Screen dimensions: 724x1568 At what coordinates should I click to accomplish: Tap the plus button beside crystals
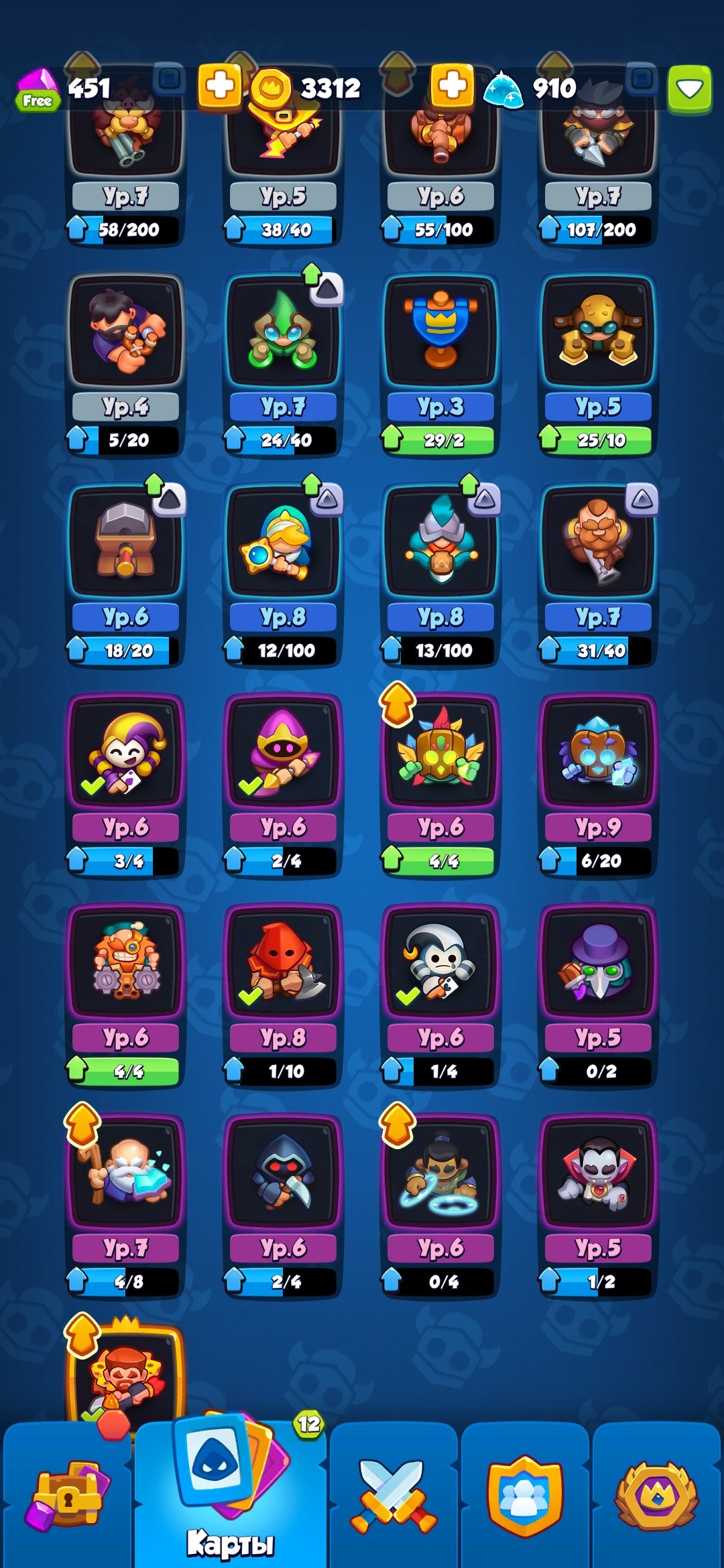[452, 87]
